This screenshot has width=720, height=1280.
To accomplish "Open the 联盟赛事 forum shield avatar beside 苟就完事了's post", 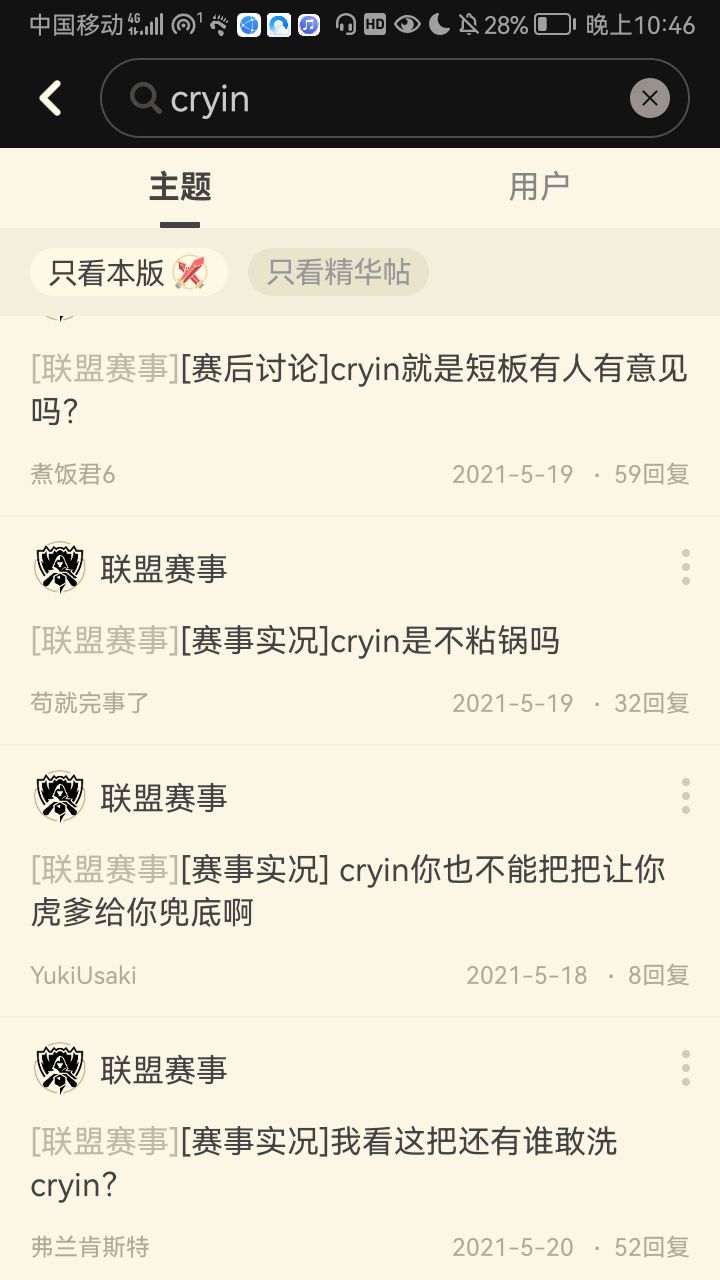I will pyautogui.click(x=60, y=567).
